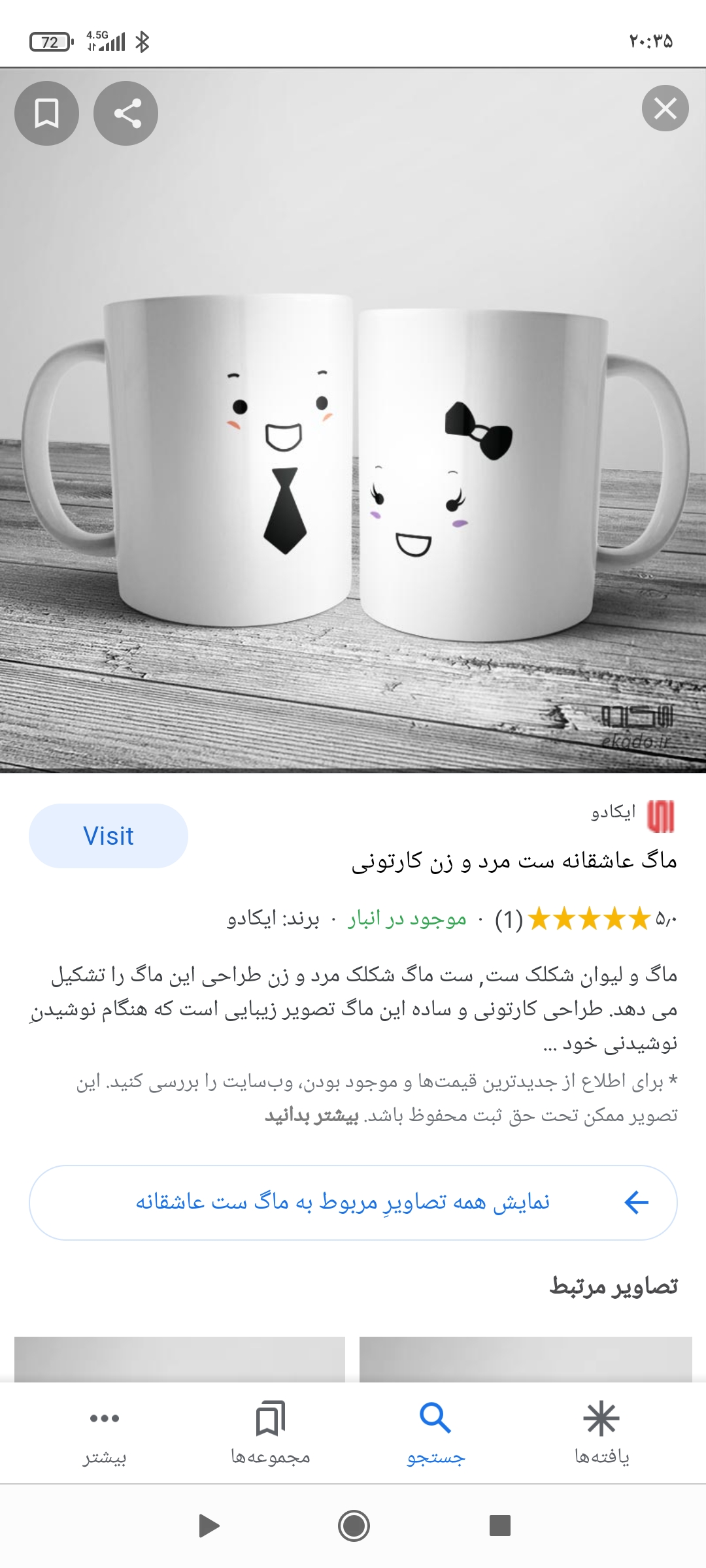Screen dimensions: 706x1568
Task: Open the mug product image full view
Action: point(353,457)
